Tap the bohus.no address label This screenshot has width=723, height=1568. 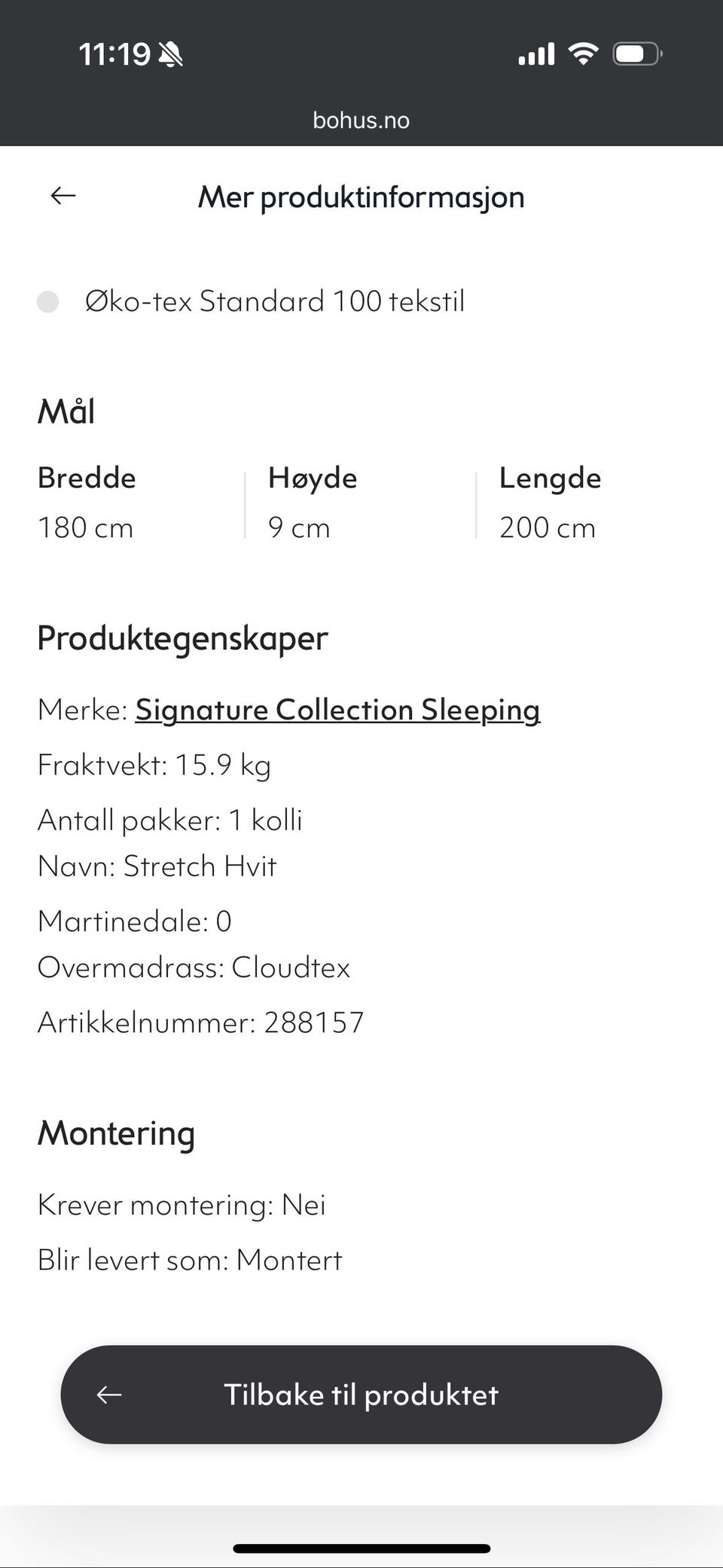361,120
